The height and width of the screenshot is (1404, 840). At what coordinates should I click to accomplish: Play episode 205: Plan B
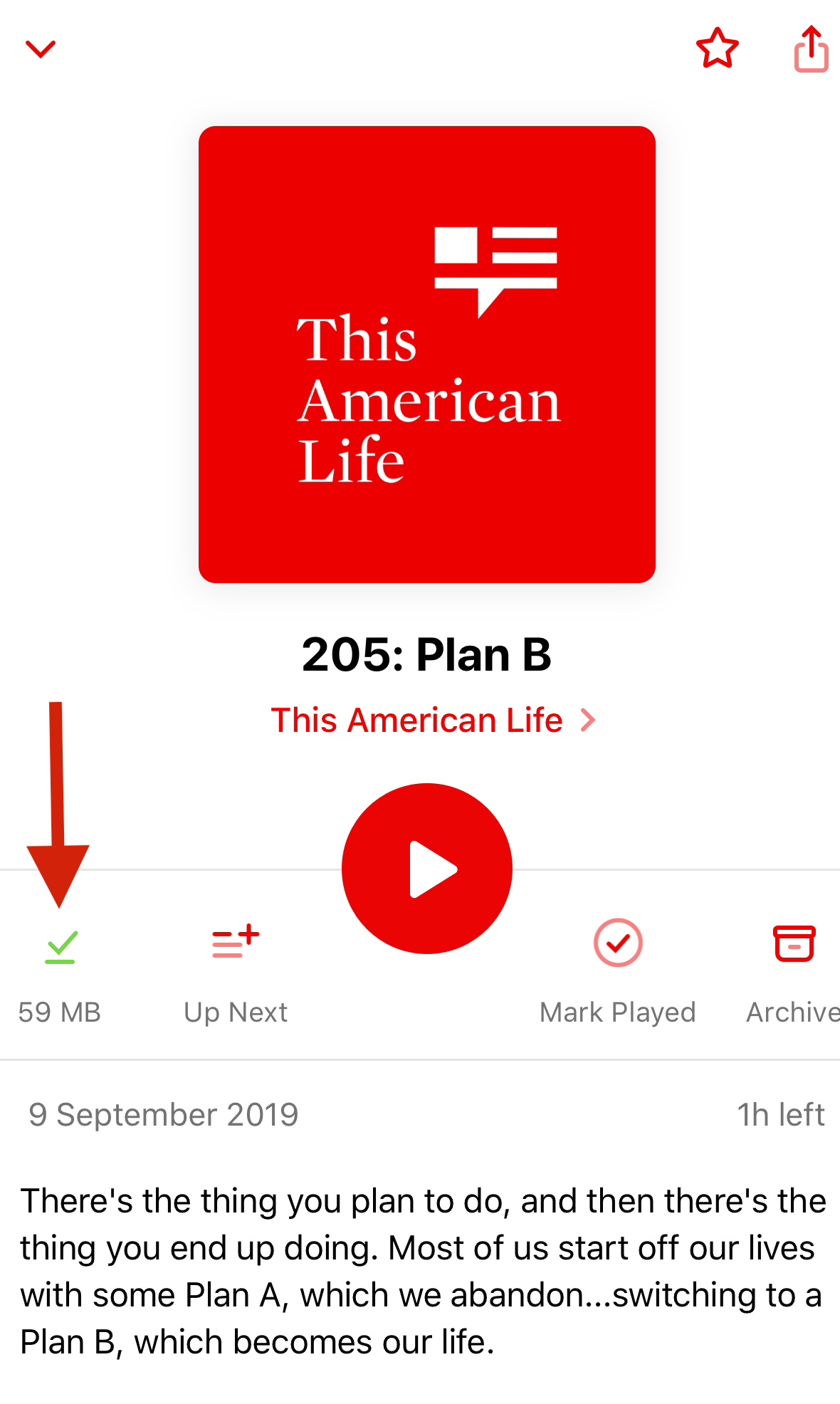click(x=427, y=869)
